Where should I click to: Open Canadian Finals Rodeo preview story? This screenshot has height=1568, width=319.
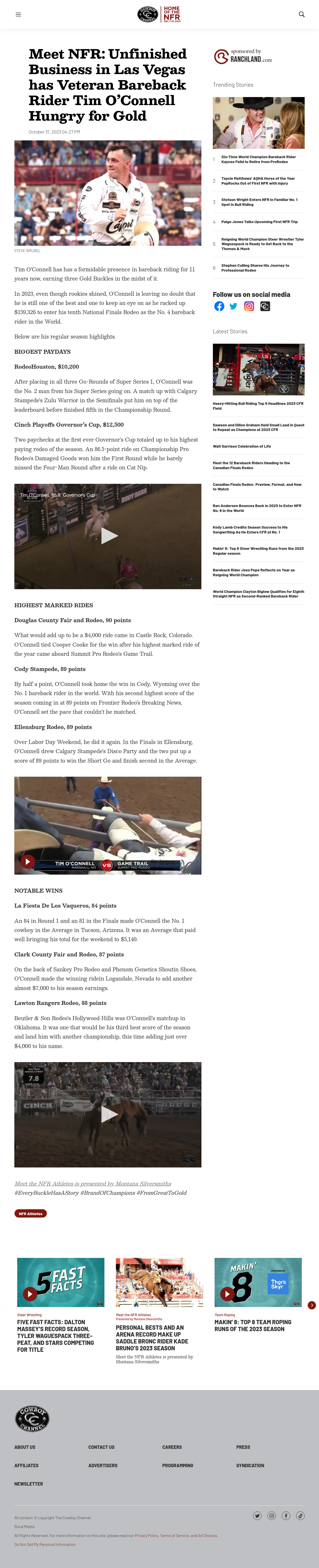coord(257,487)
